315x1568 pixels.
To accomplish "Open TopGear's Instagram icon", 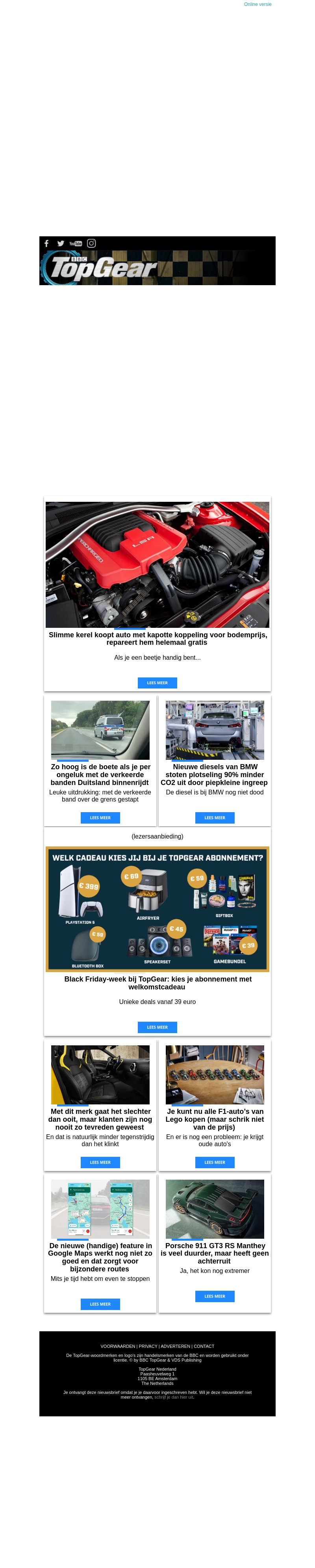I will tap(91, 243).
